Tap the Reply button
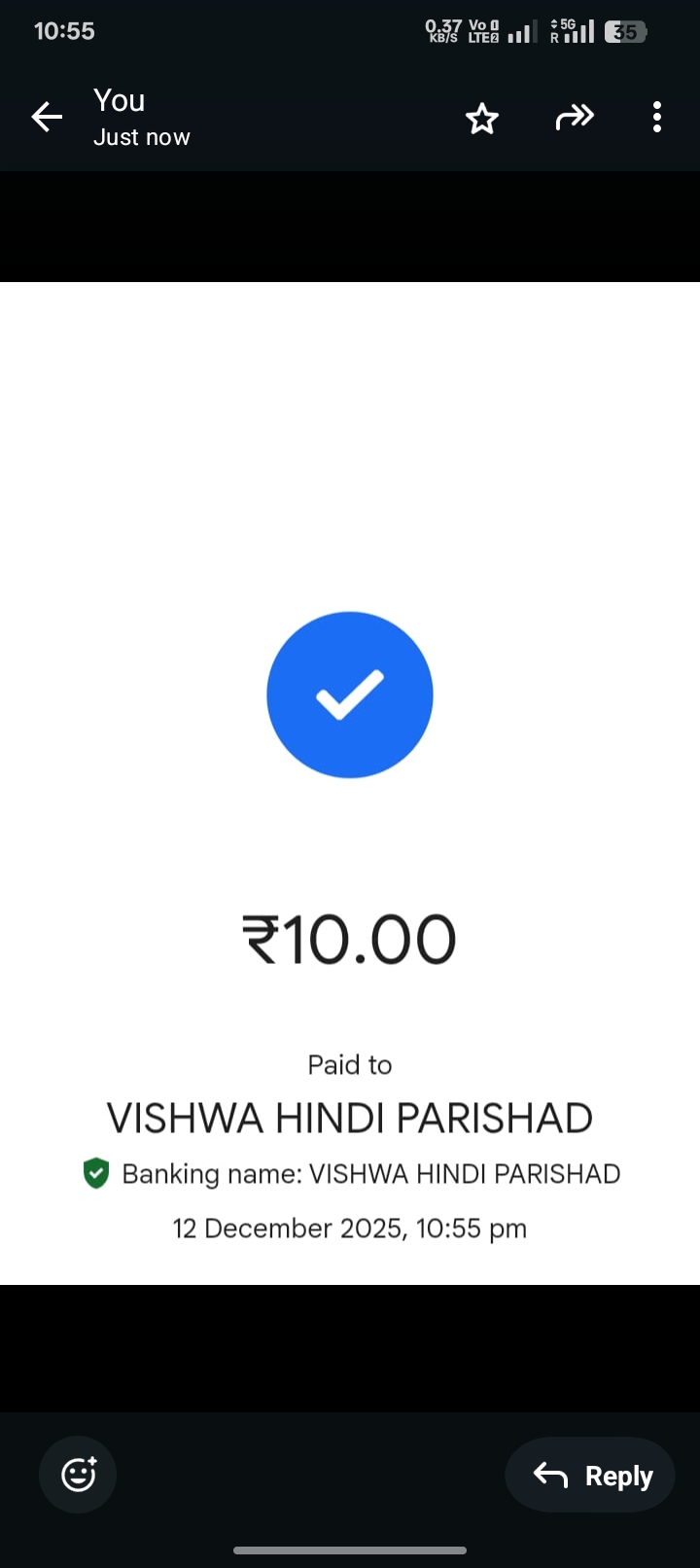The image size is (700, 1568). click(x=590, y=1475)
